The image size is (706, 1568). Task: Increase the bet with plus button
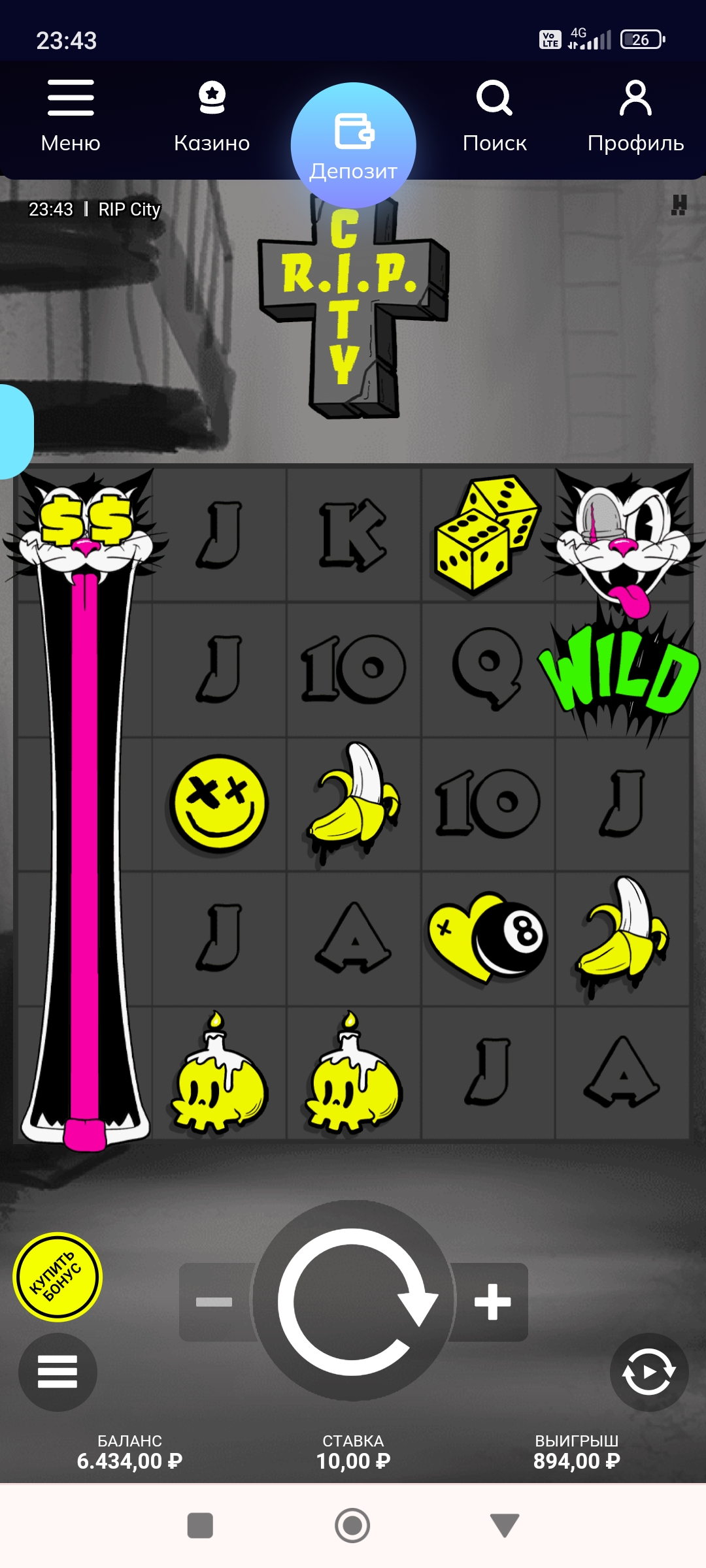[492, 1301]
